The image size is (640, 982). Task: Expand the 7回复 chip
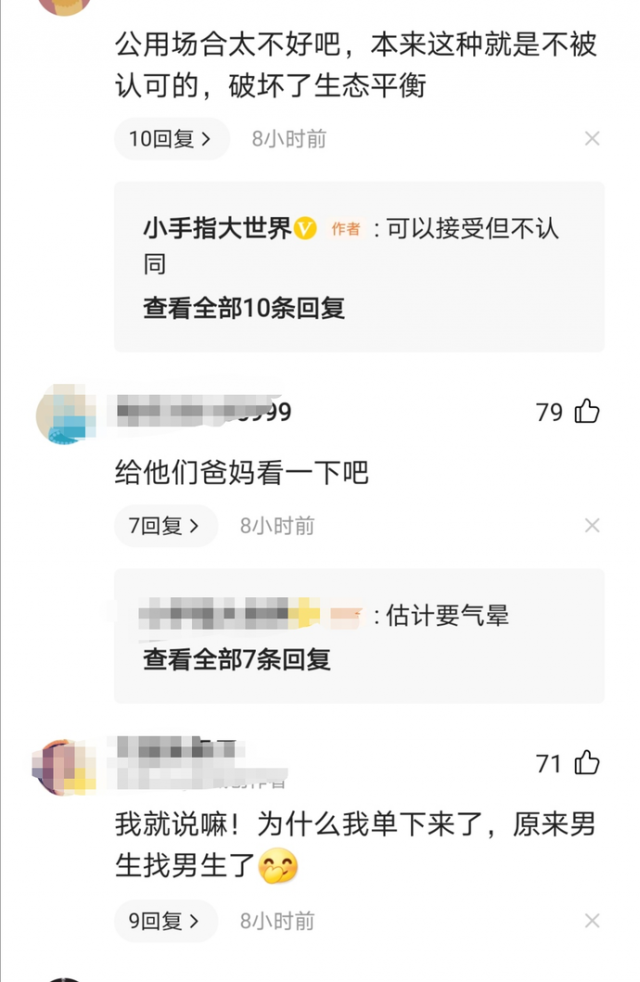pyautogui.click(x=164, y=525)
